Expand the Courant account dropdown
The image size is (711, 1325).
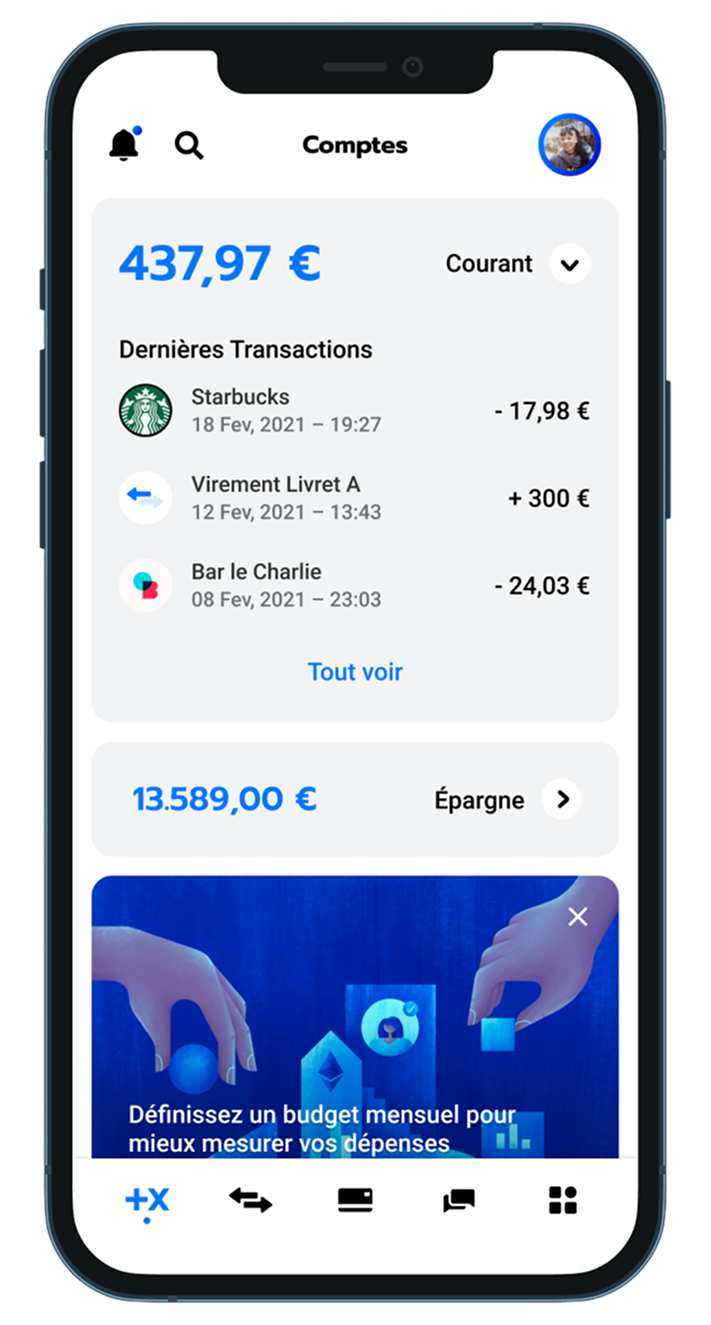(570, 265)
